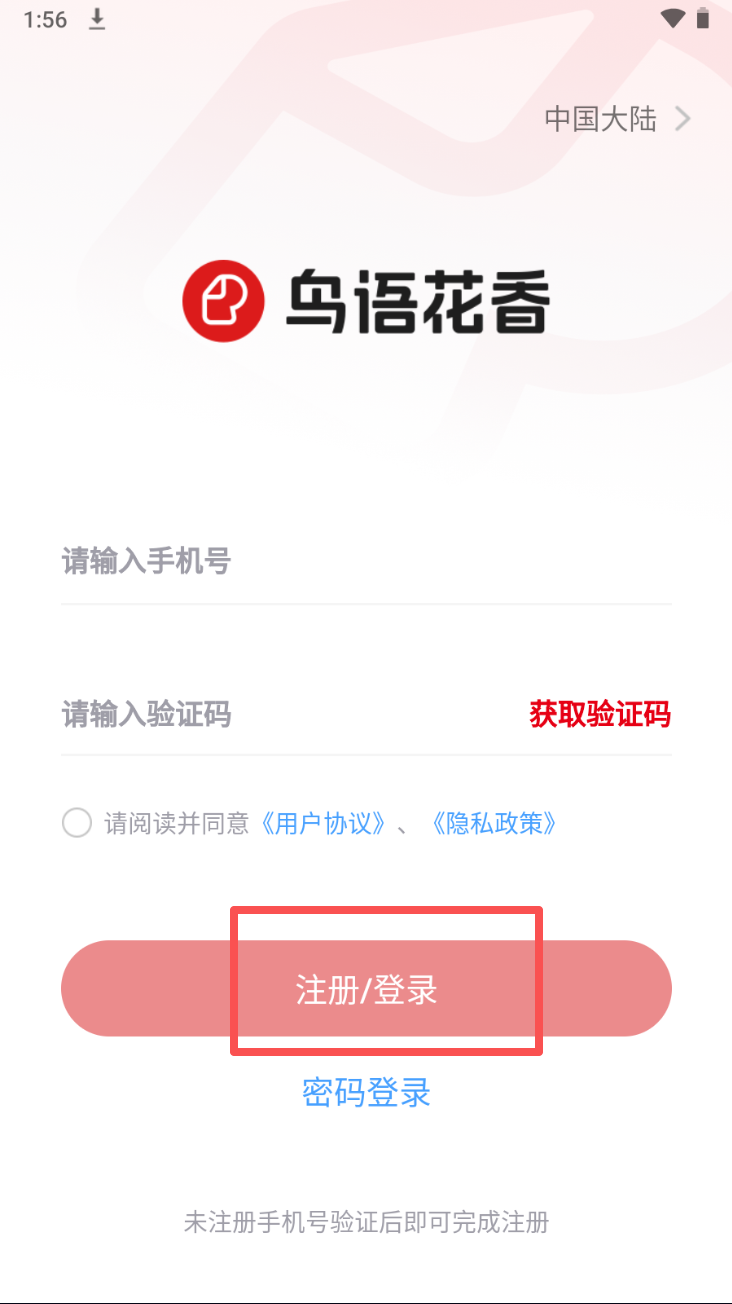This screenshot has width=732, height=1304.
Task: Tap the 注册/登录 button
Action: click(366, 989)
